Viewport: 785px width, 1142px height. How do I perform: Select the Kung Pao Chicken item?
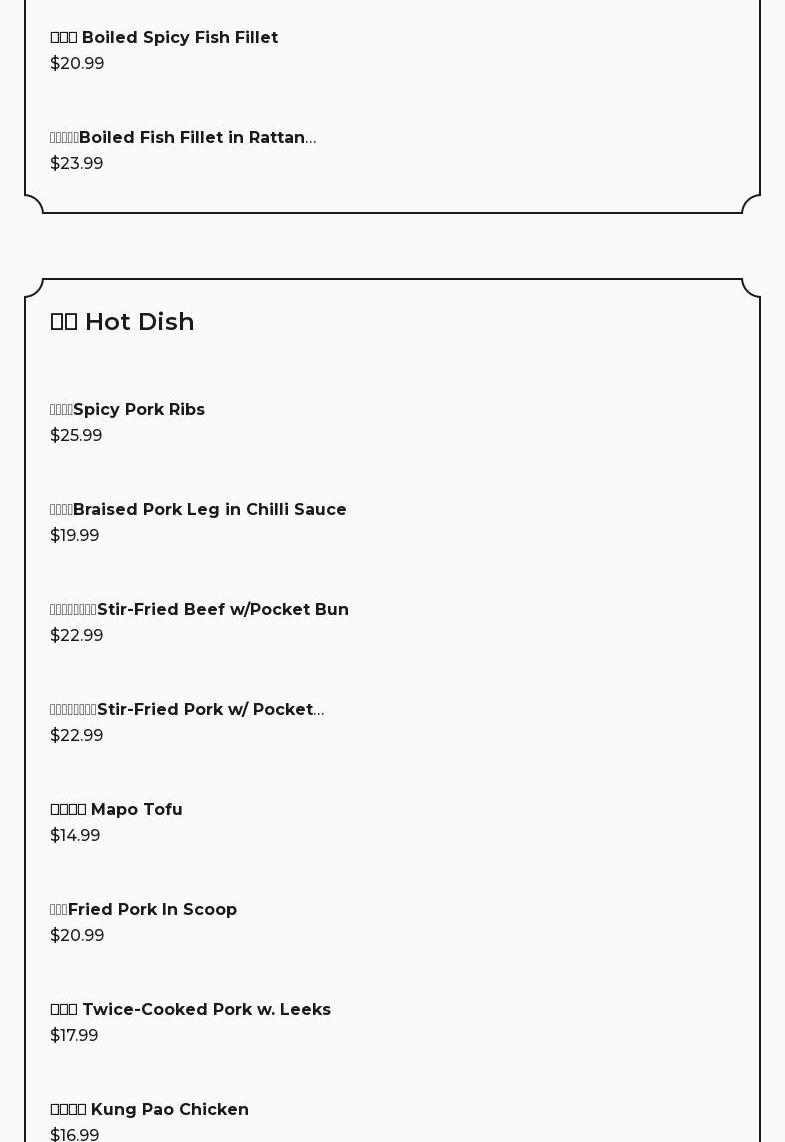149,1110
